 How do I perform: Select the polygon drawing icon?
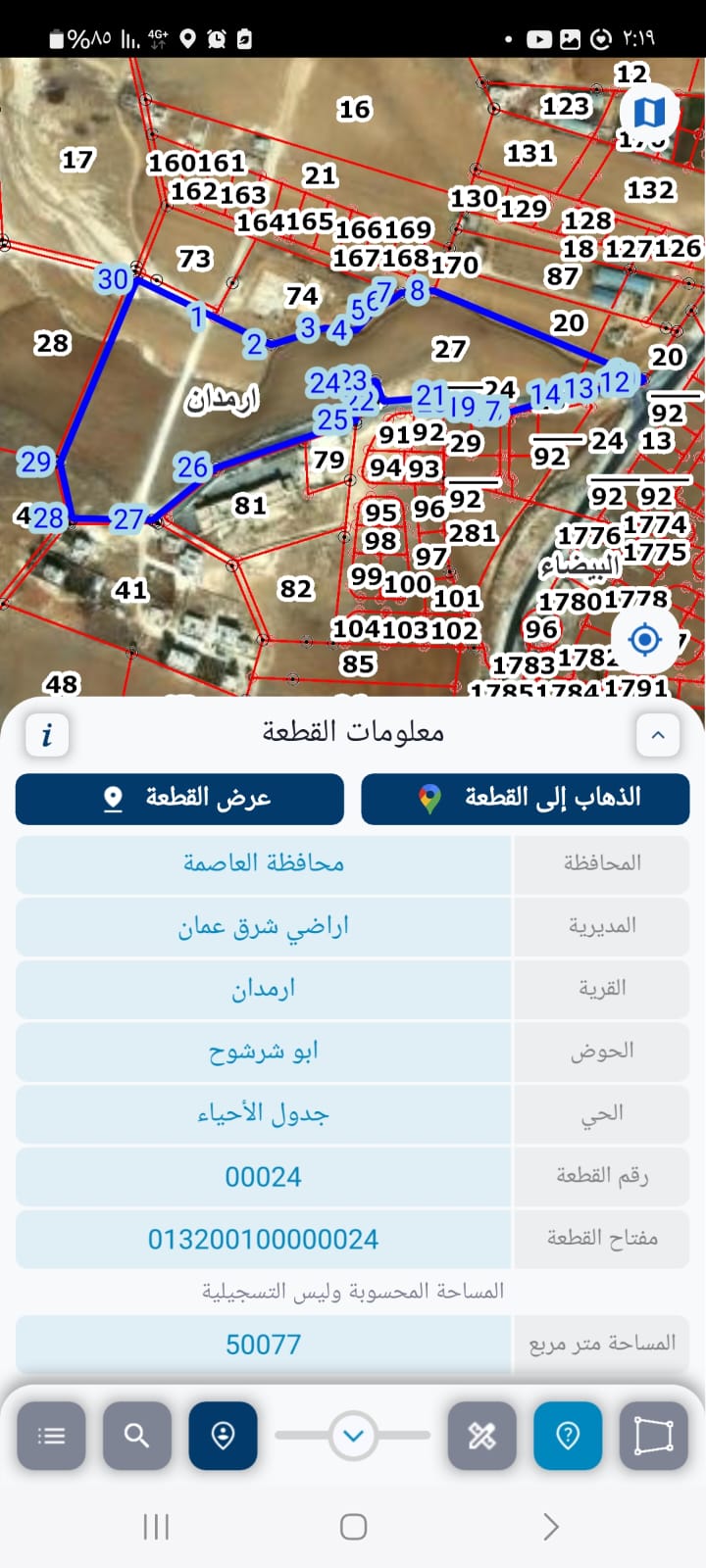click(x=653, y=1436)
